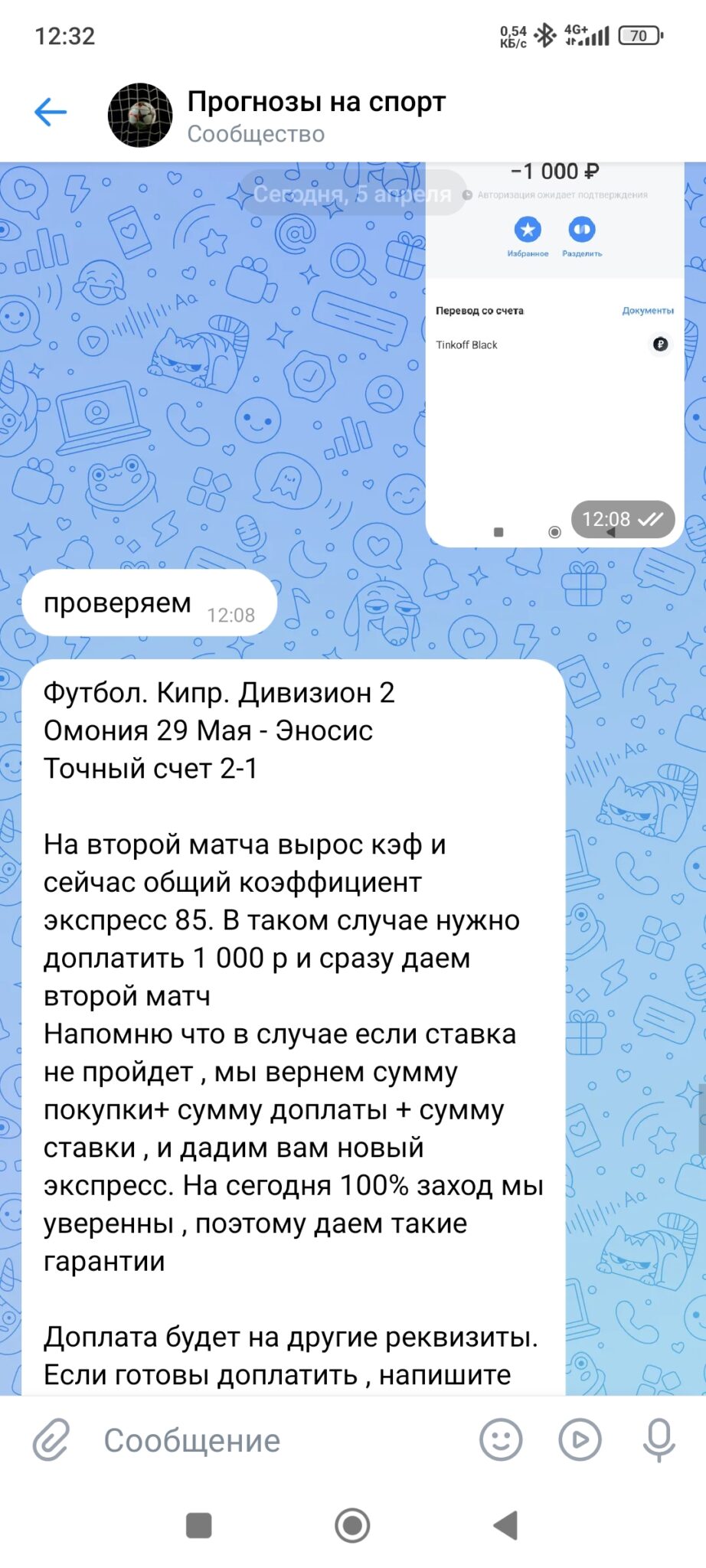Image resolution: width=706 pixels, height=1568 pixels.
Task: Open the sent Tinkoff transfer screenshot
Action: coord(554,354)
